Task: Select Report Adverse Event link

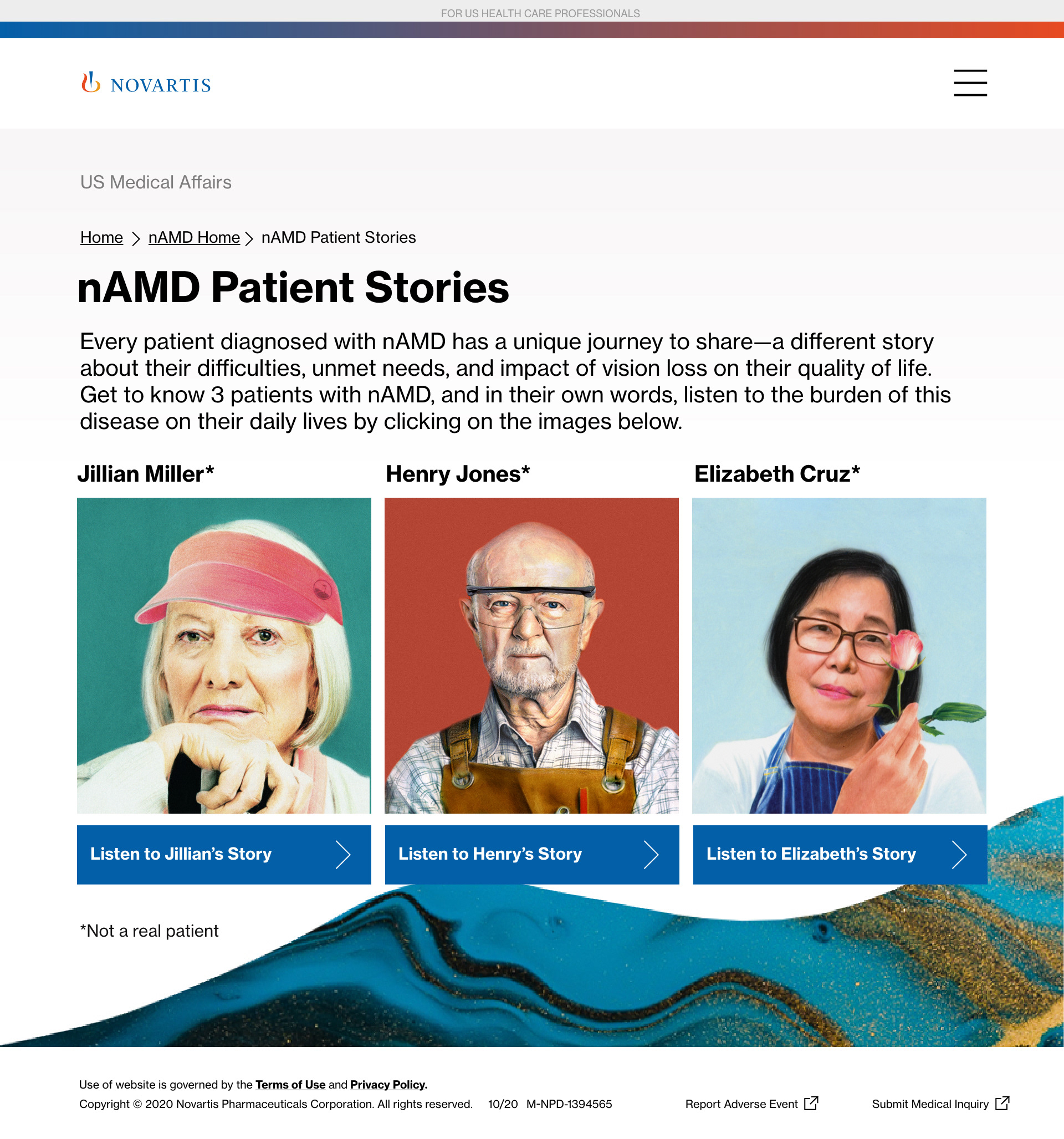Action: (x=752, y=1104)
